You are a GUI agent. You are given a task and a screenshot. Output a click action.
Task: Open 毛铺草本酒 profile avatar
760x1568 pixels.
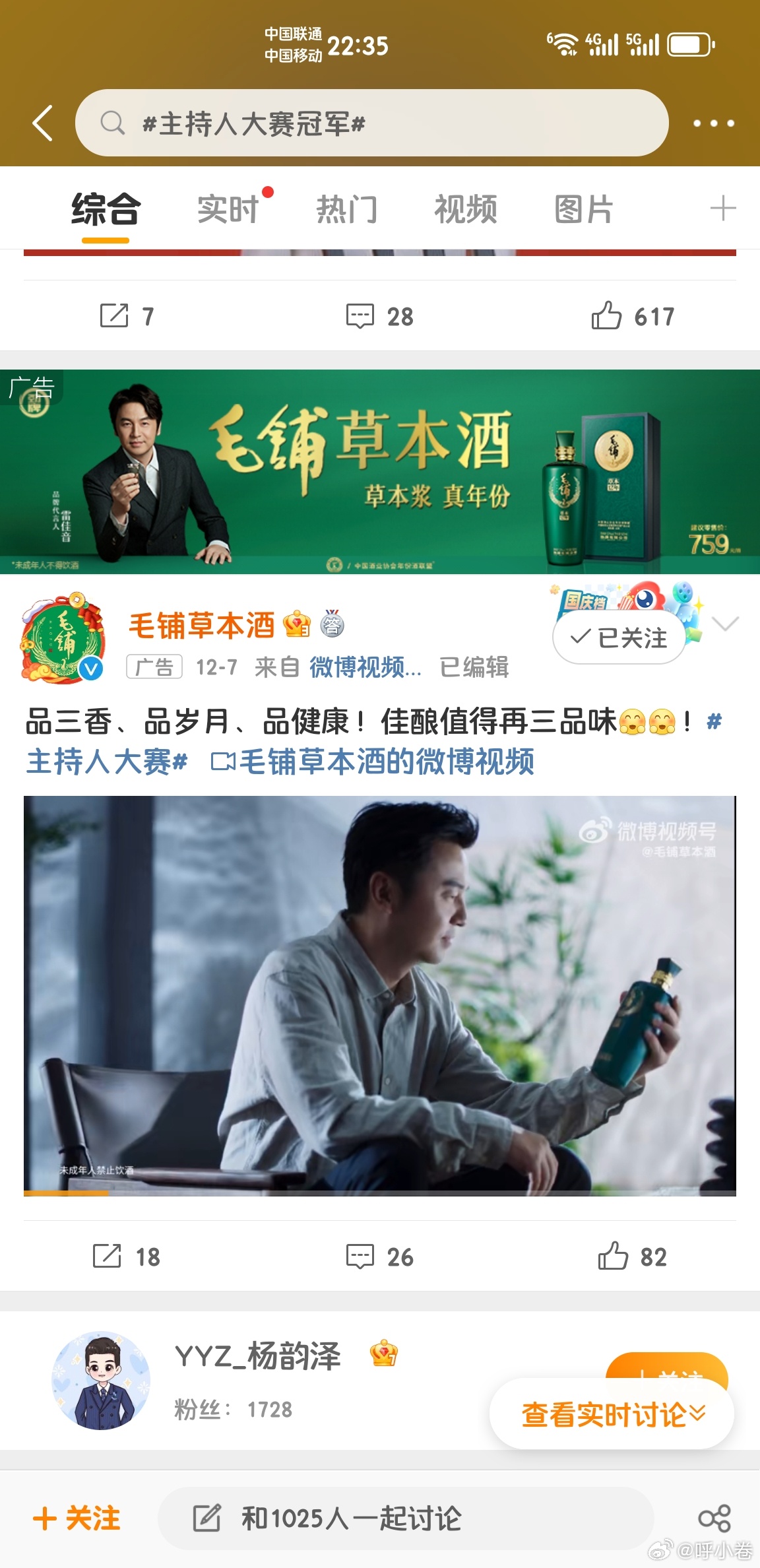click(63, 637)
